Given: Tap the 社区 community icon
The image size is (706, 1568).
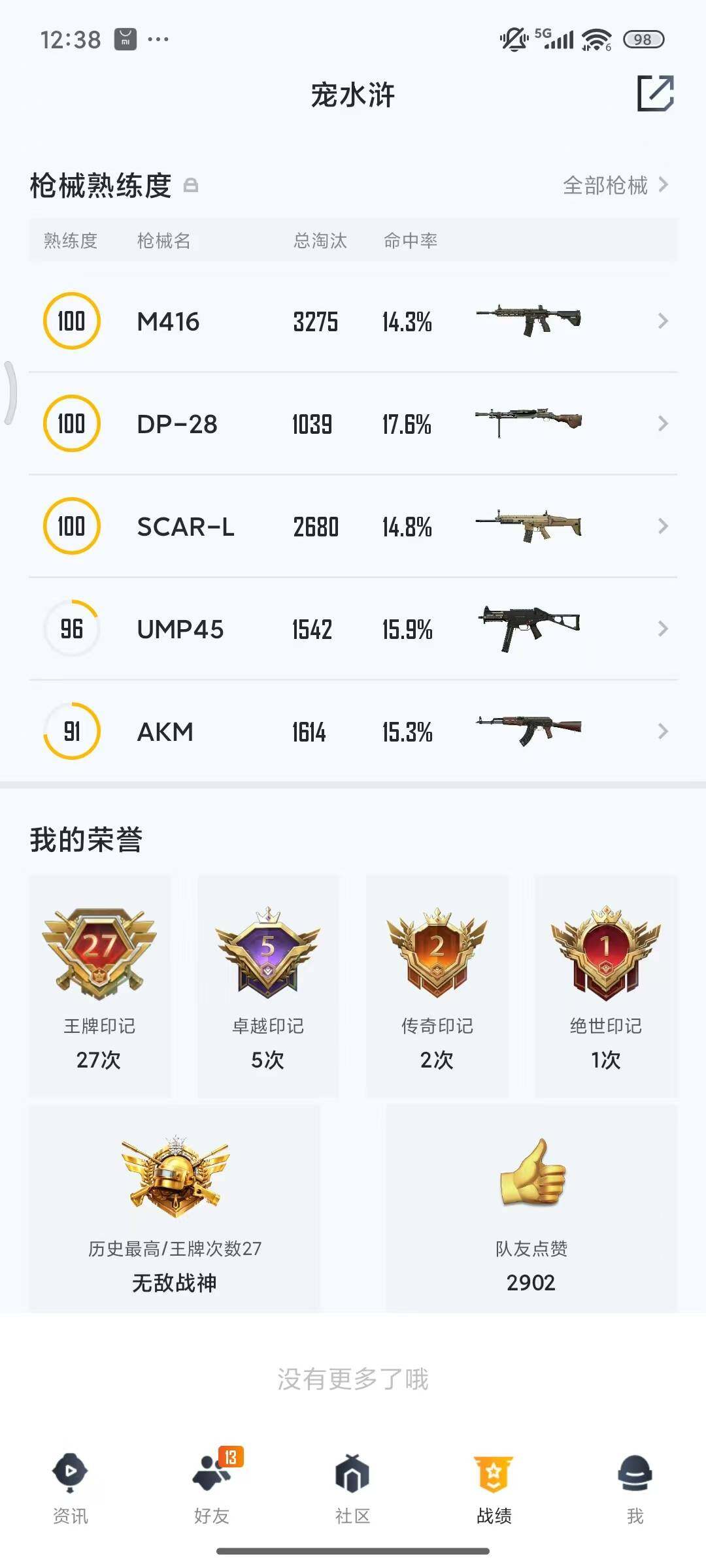Looking at the screenshot, I should click(352, 1480).
